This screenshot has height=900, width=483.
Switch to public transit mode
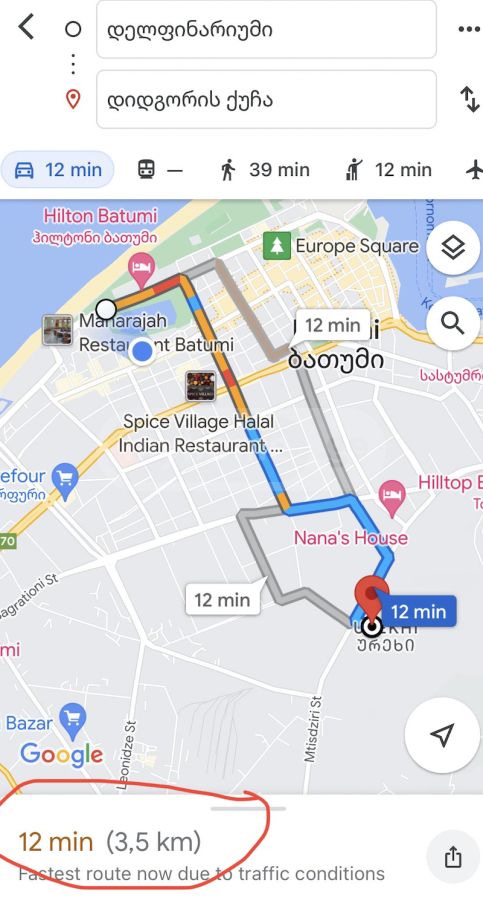click(160, 170)
